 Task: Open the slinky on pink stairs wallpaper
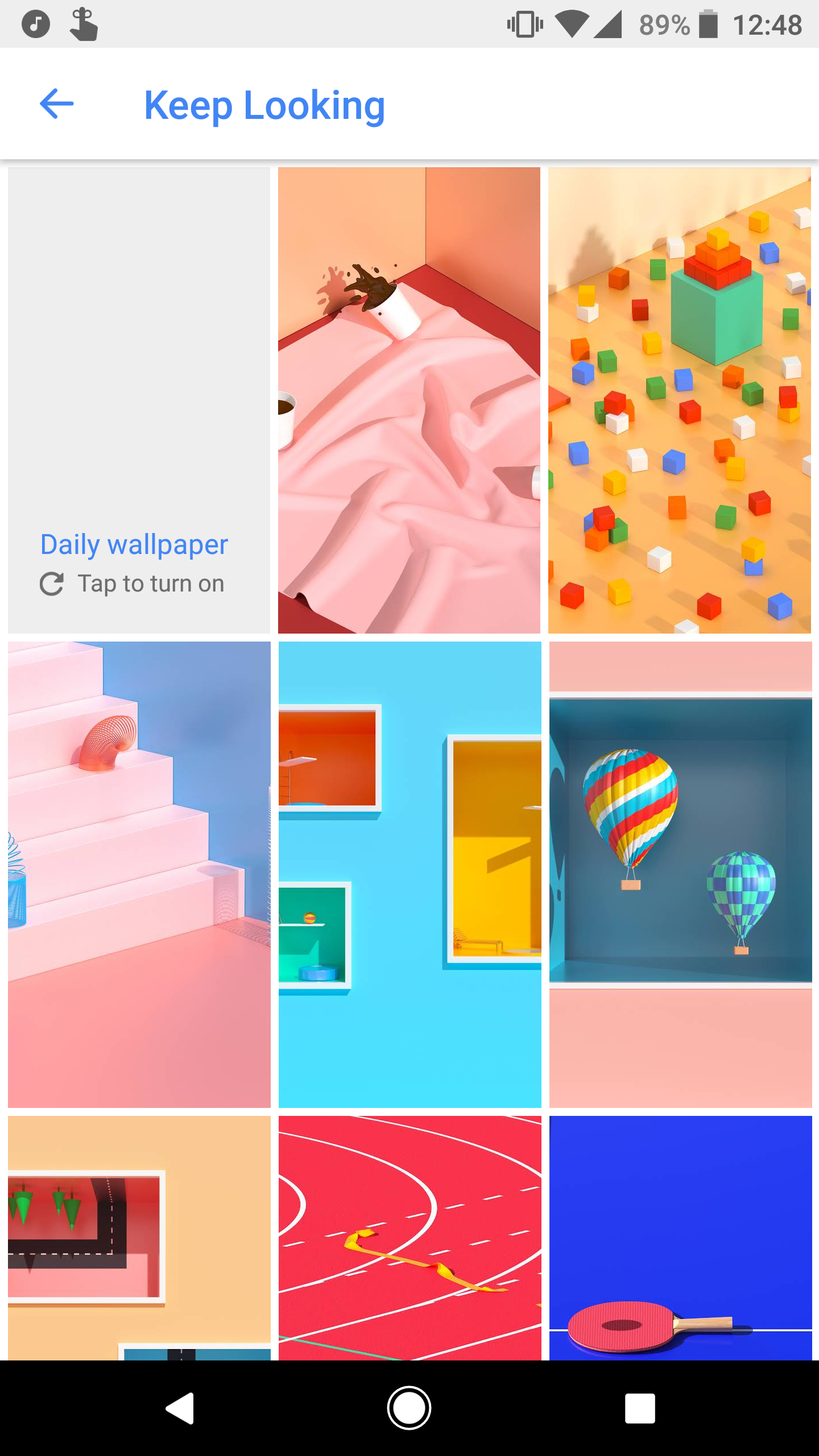pyautogui.click(x=139, y=874)
